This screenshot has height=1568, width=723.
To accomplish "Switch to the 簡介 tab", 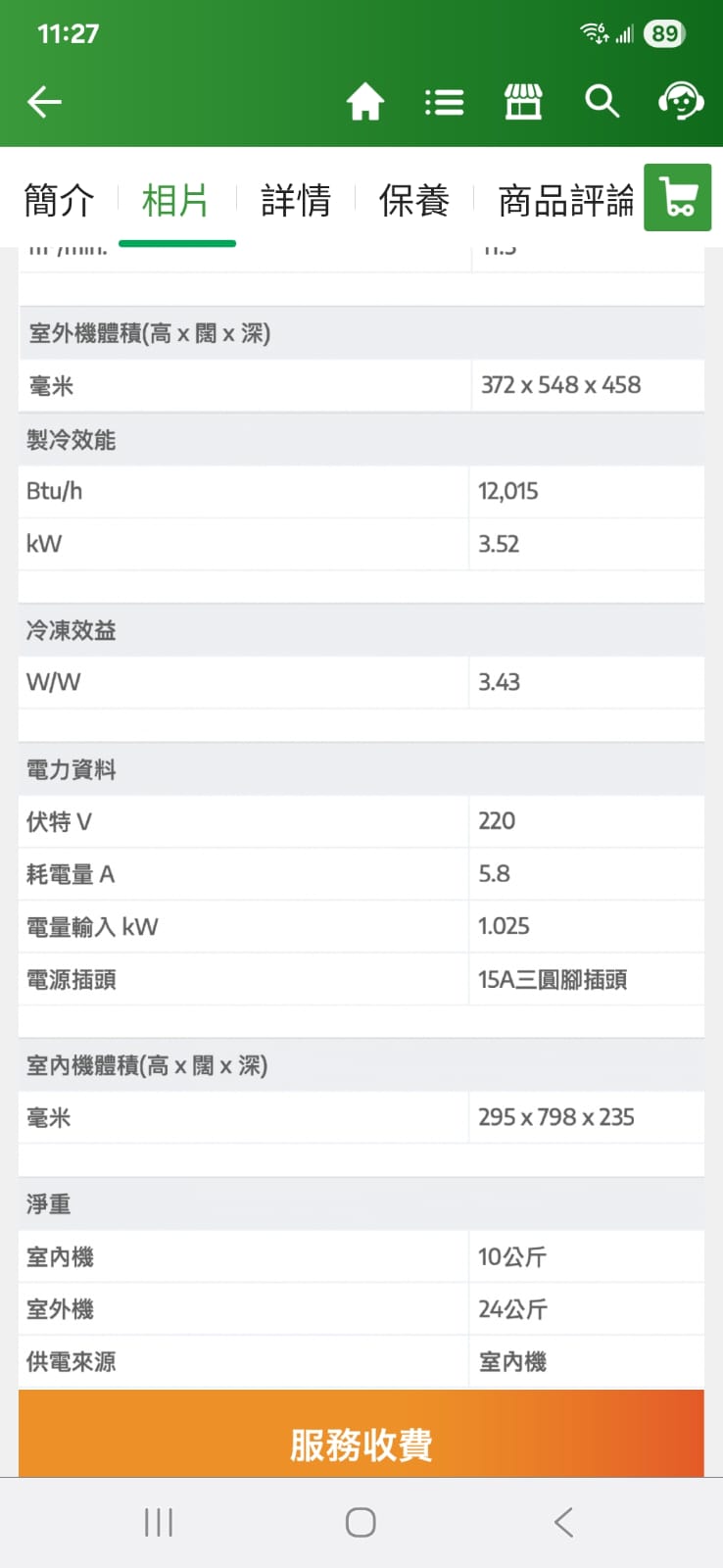I will [59, 201].
